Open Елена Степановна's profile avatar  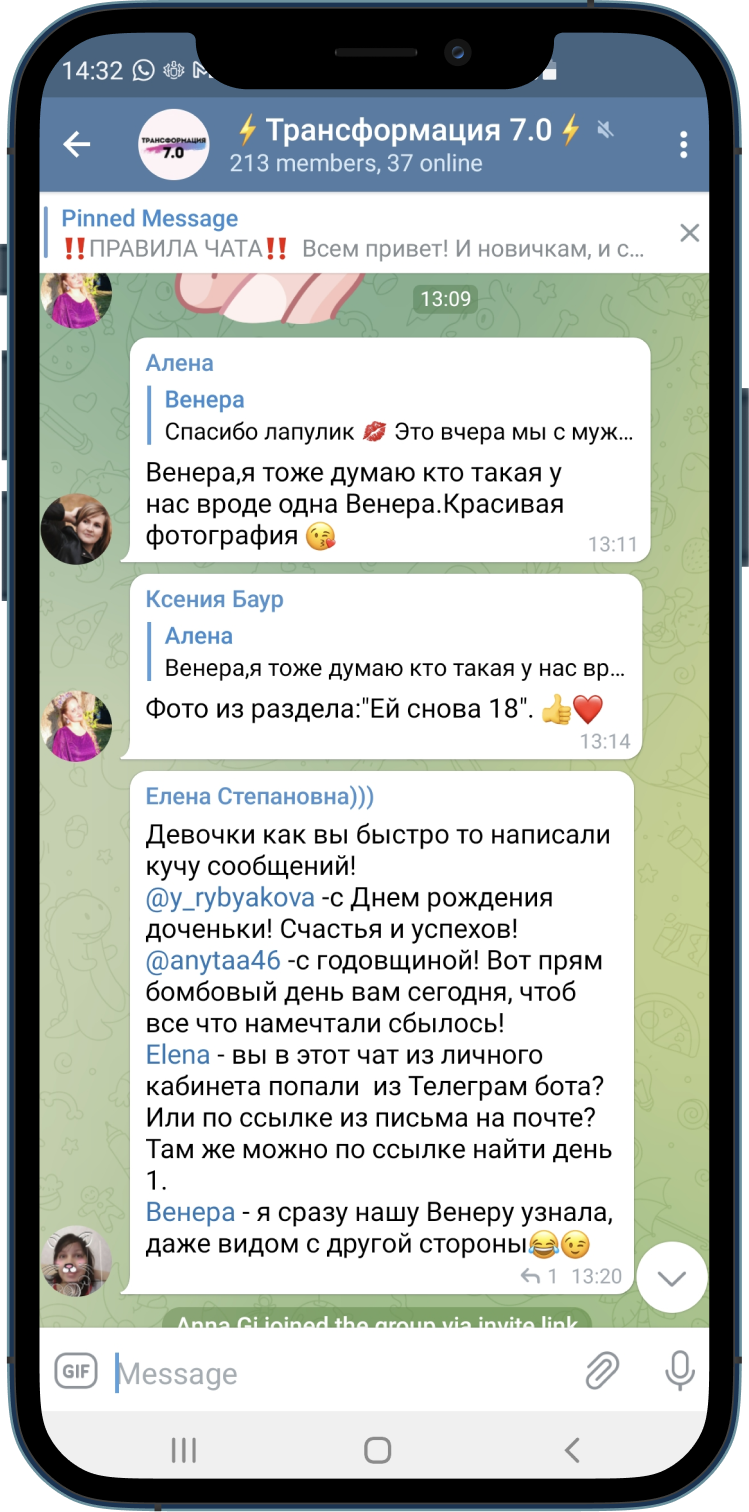coord(76,1260)
